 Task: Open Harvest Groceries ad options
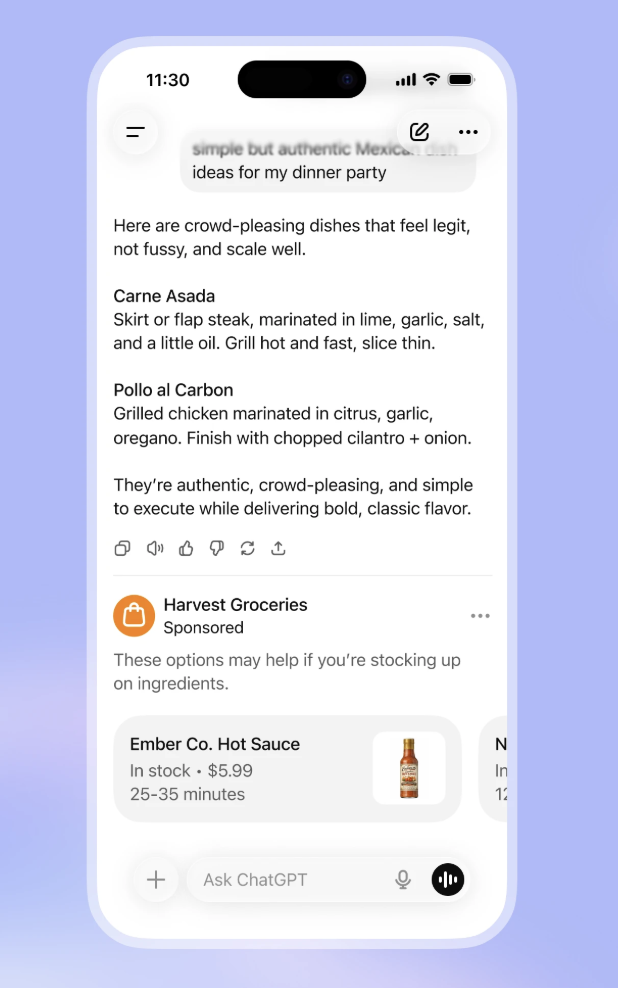tap(480, 616)
